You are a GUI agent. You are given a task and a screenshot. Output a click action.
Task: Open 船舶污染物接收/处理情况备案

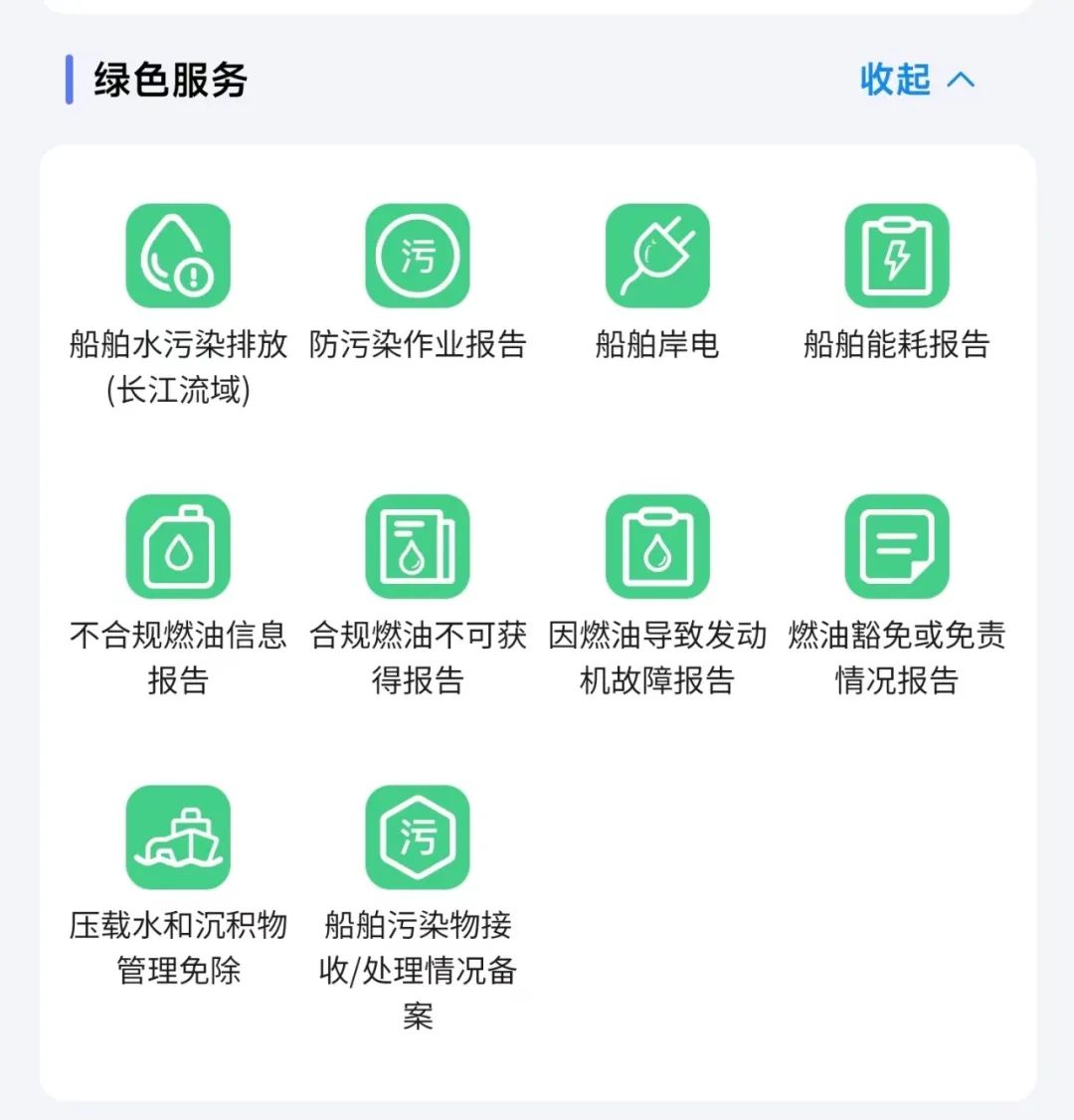[418, 838]
